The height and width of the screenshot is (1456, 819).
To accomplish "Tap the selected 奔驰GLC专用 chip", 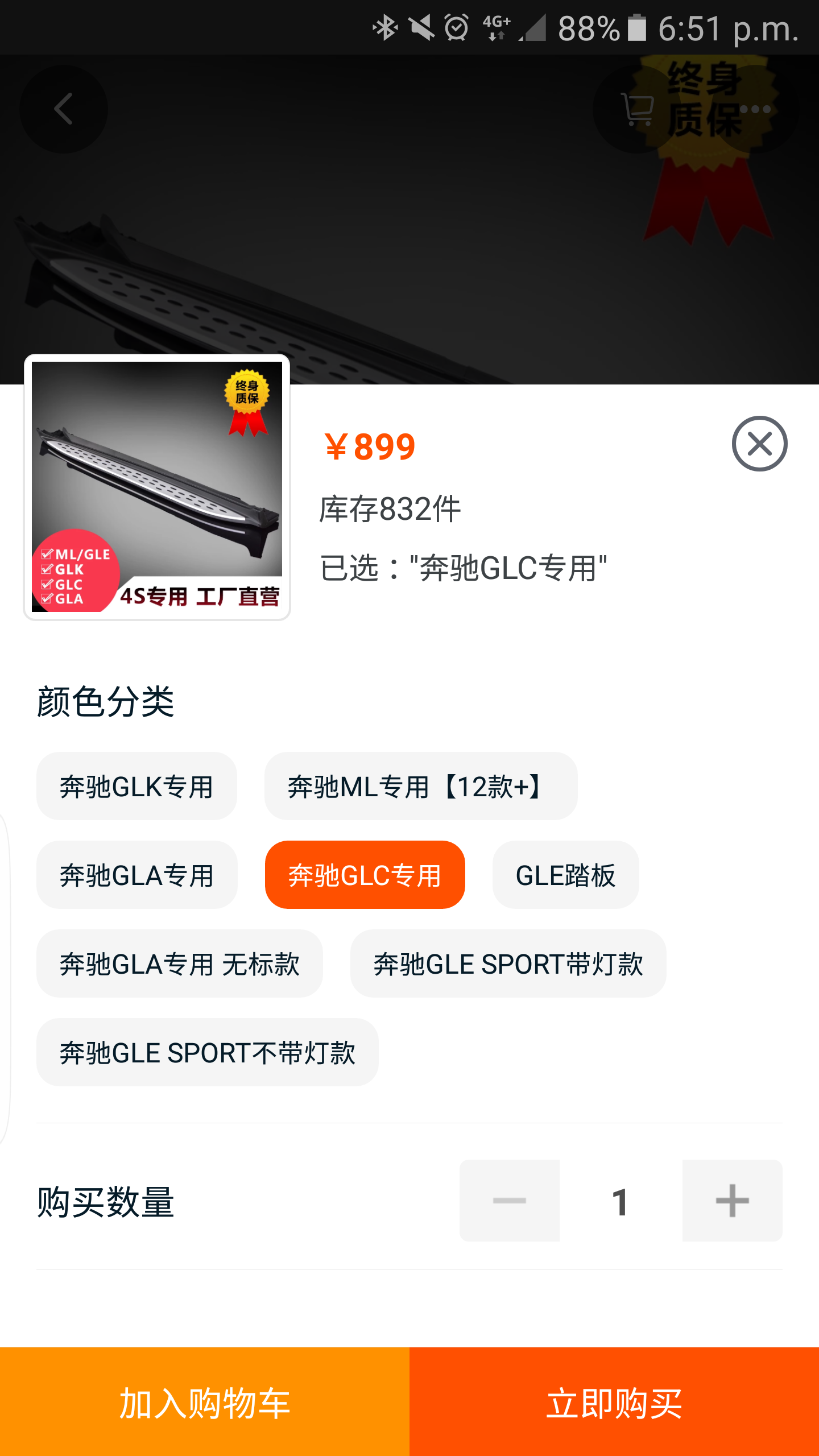I will coord(365,875).
